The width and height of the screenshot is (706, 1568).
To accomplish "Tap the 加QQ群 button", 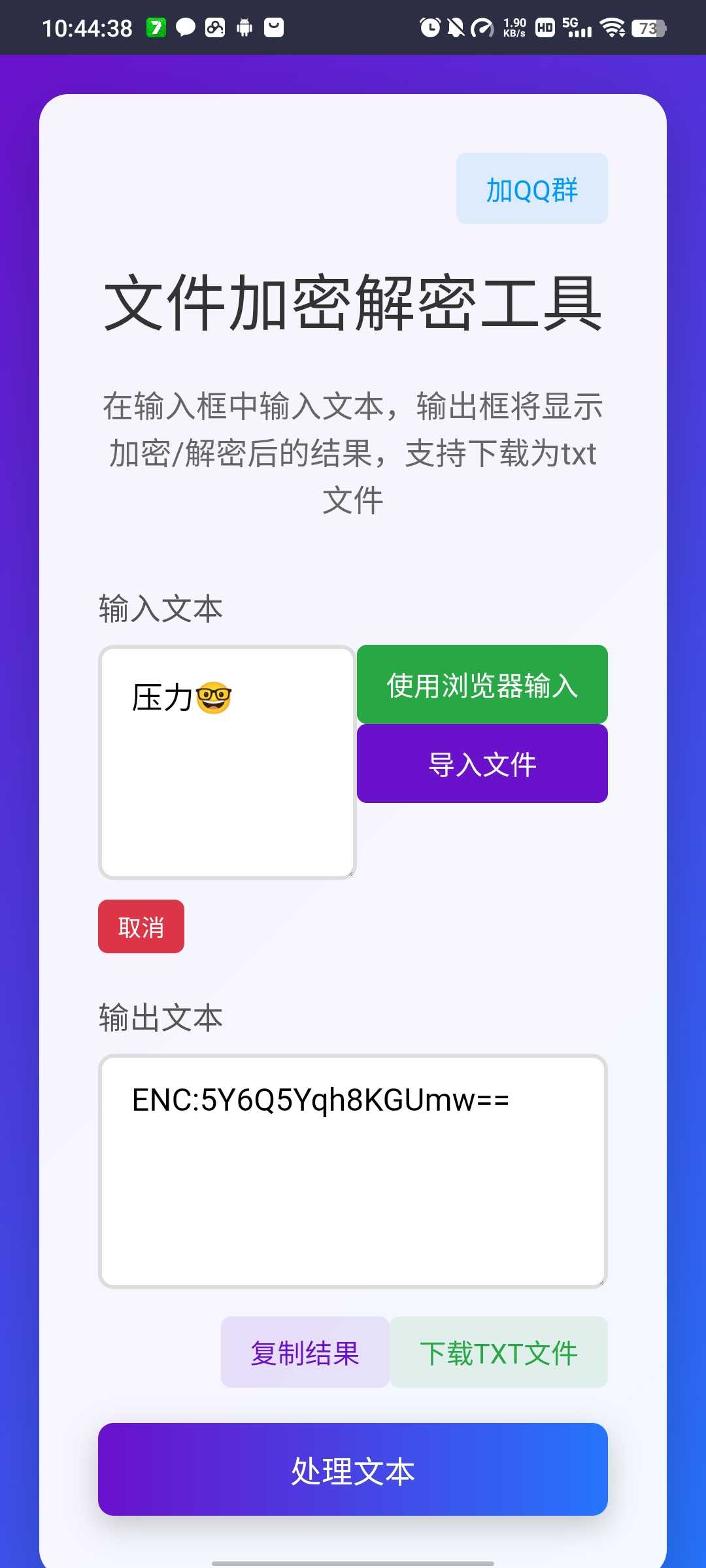I will click(x=531, y=189).
